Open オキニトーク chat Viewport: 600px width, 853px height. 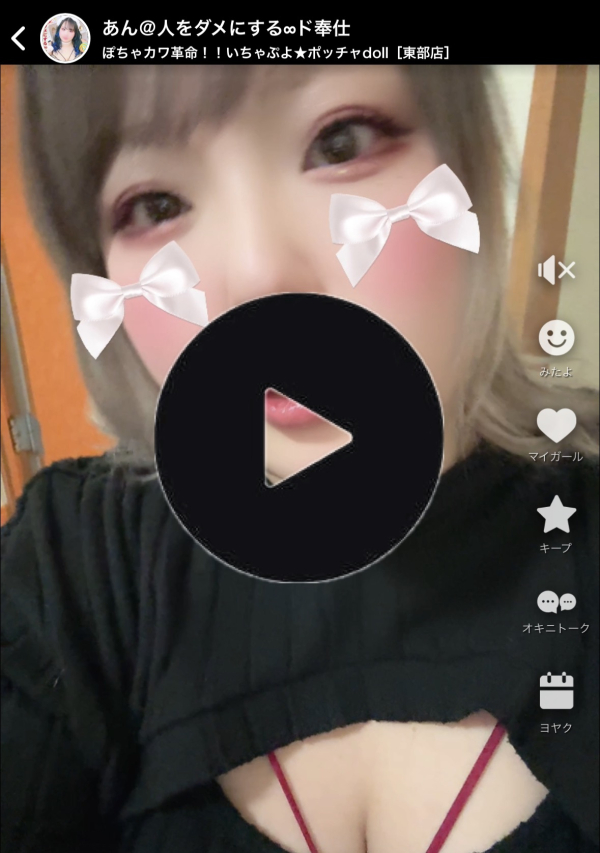(556, 602)
